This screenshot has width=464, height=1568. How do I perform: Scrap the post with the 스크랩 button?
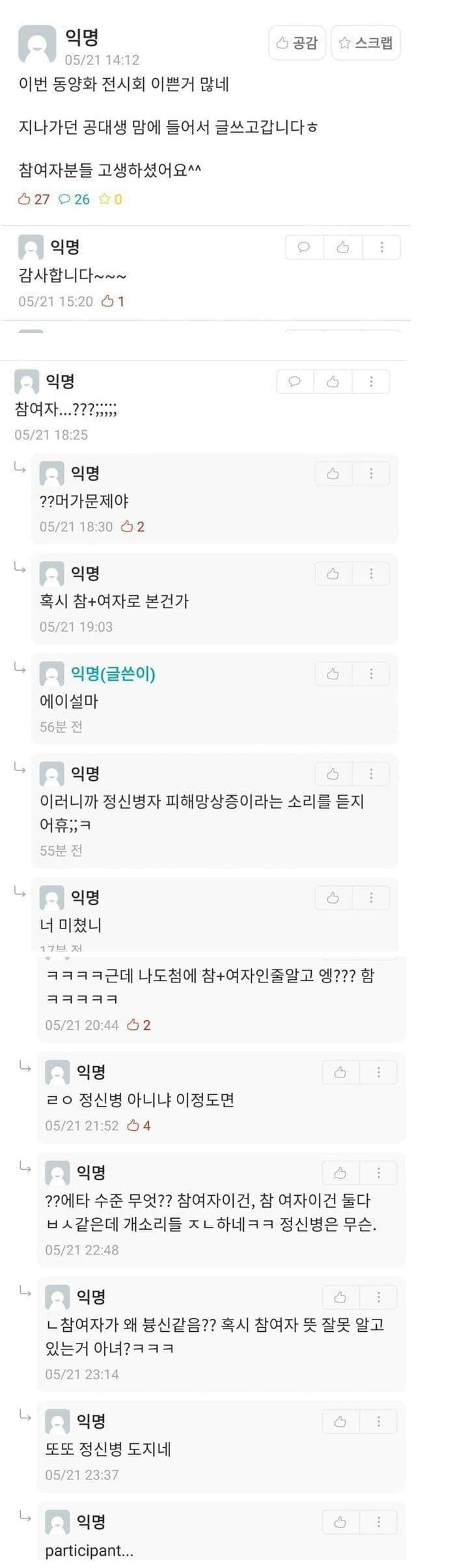pyautogui.click(x=366, y=43)
